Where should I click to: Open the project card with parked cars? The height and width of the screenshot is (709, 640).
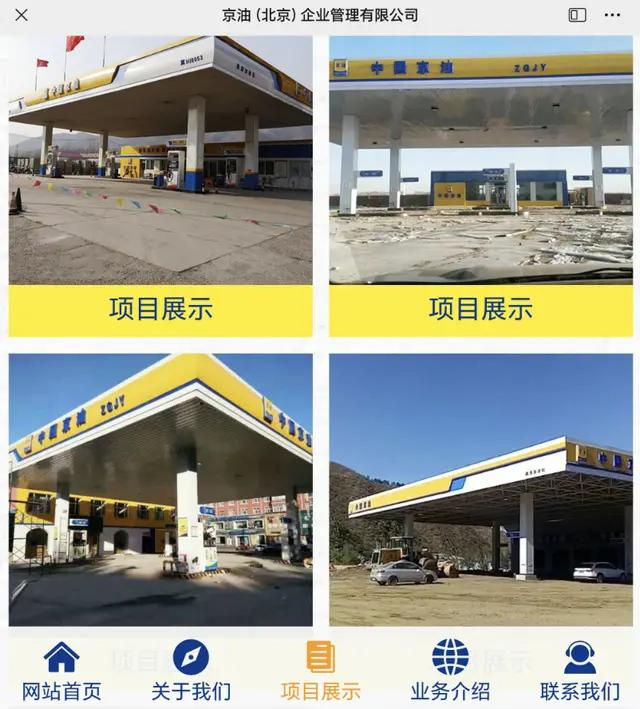pos(481,490)
